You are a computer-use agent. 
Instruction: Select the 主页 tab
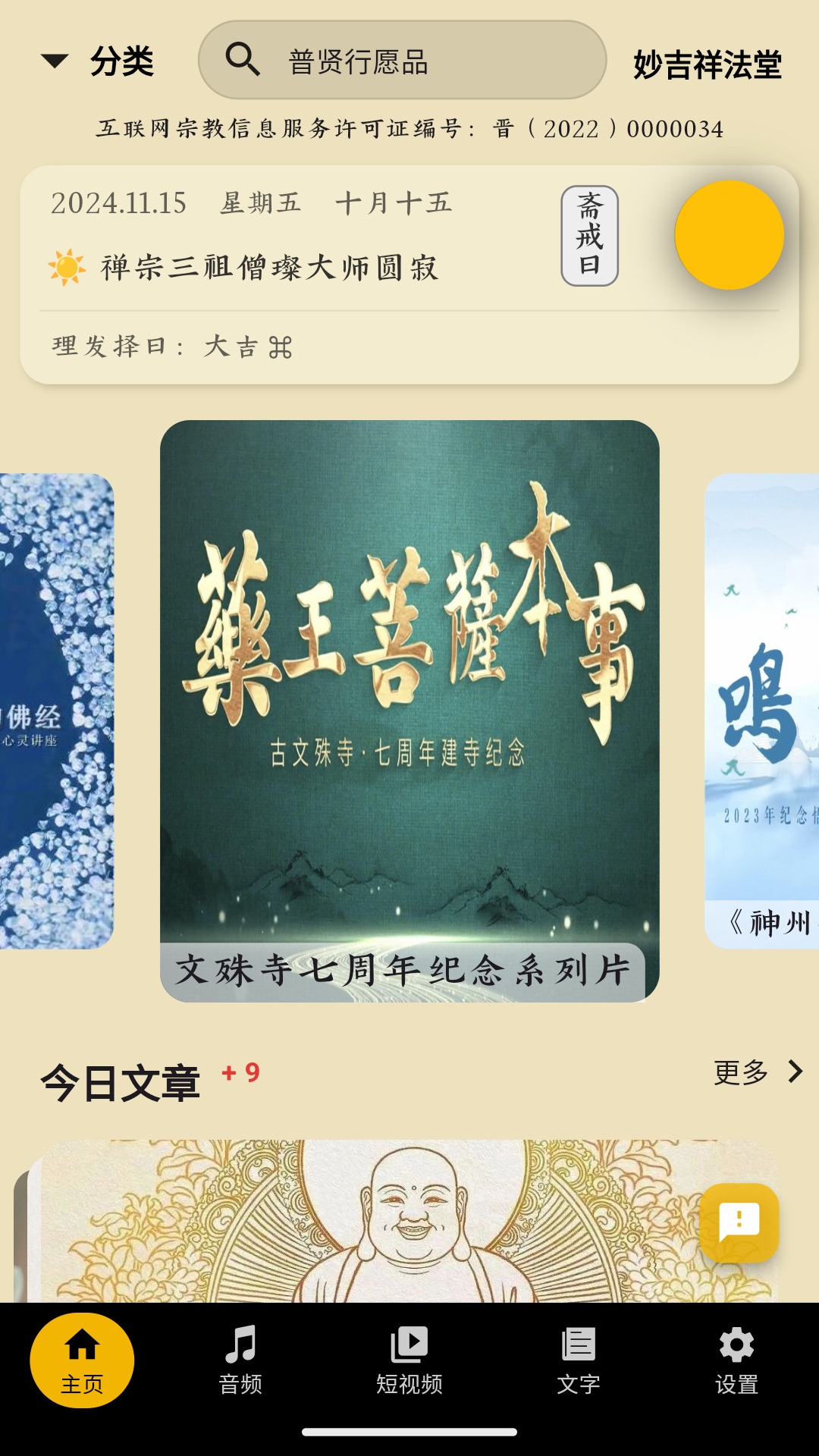(x=82, y=1360)
